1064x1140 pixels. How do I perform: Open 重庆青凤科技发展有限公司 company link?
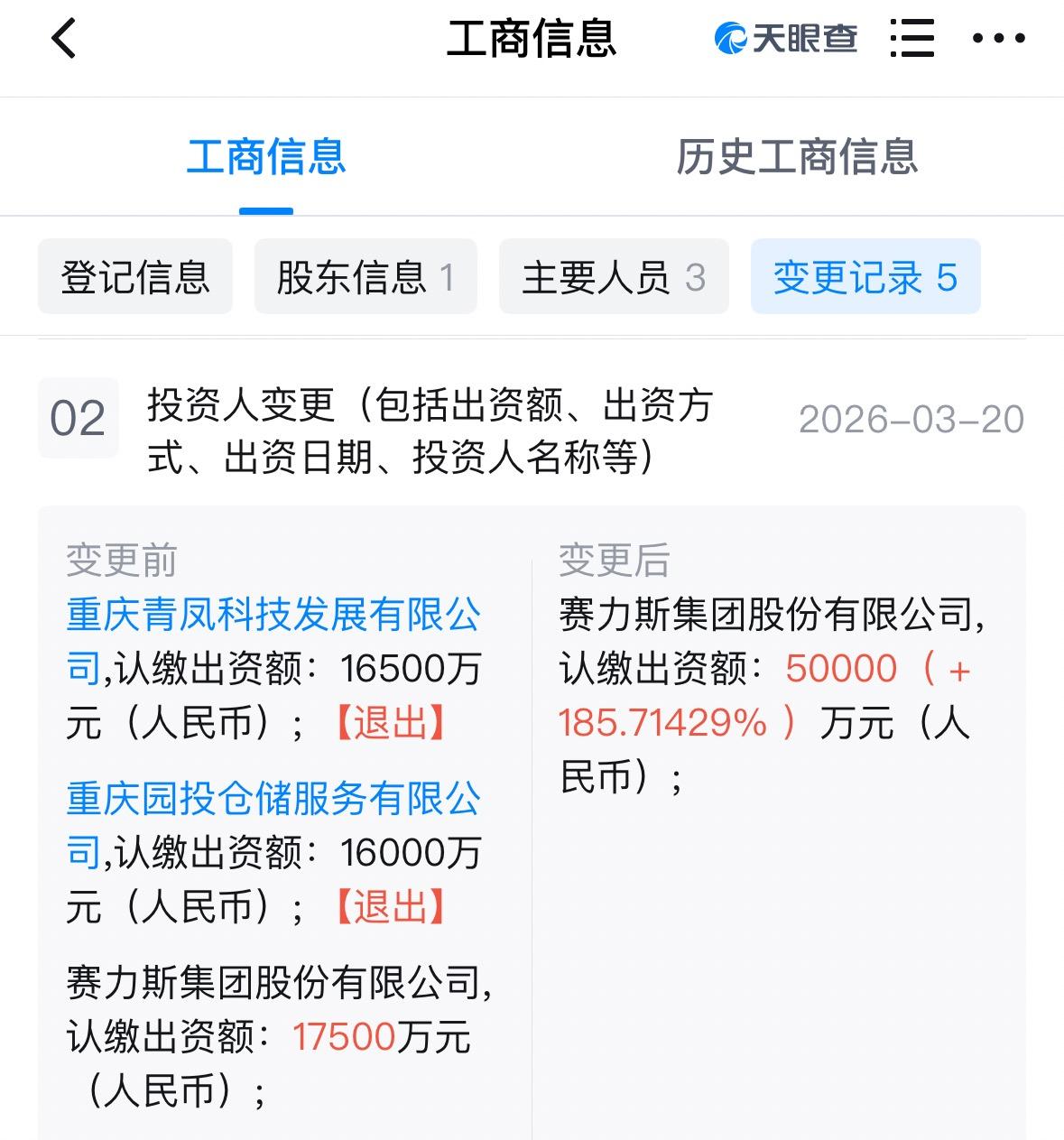click(x=273, y=616)
